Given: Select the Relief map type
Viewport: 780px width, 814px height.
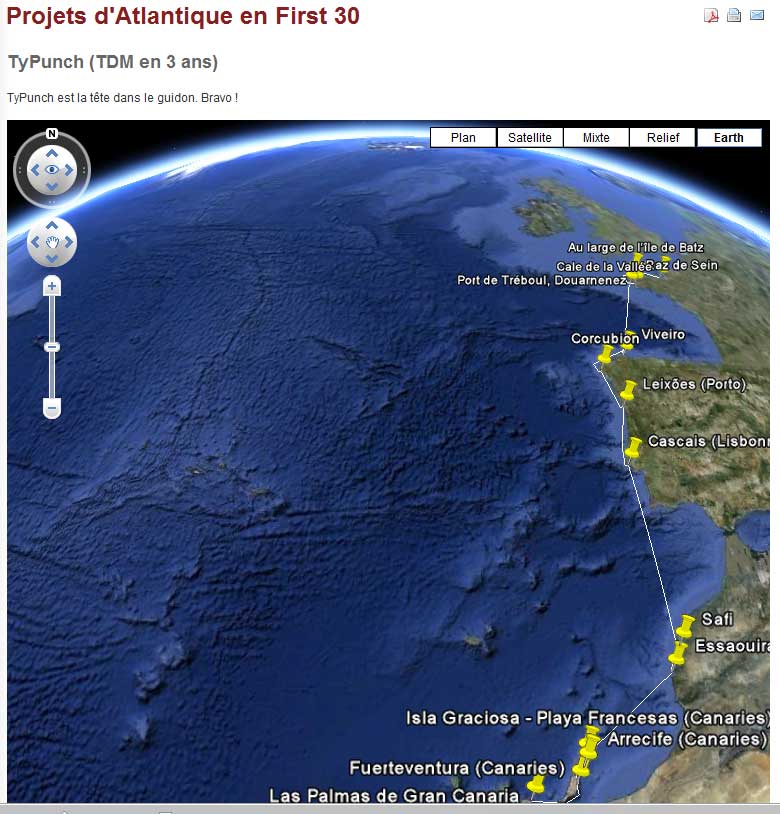Looking at the screenshot, I should (x=662, y=138).
